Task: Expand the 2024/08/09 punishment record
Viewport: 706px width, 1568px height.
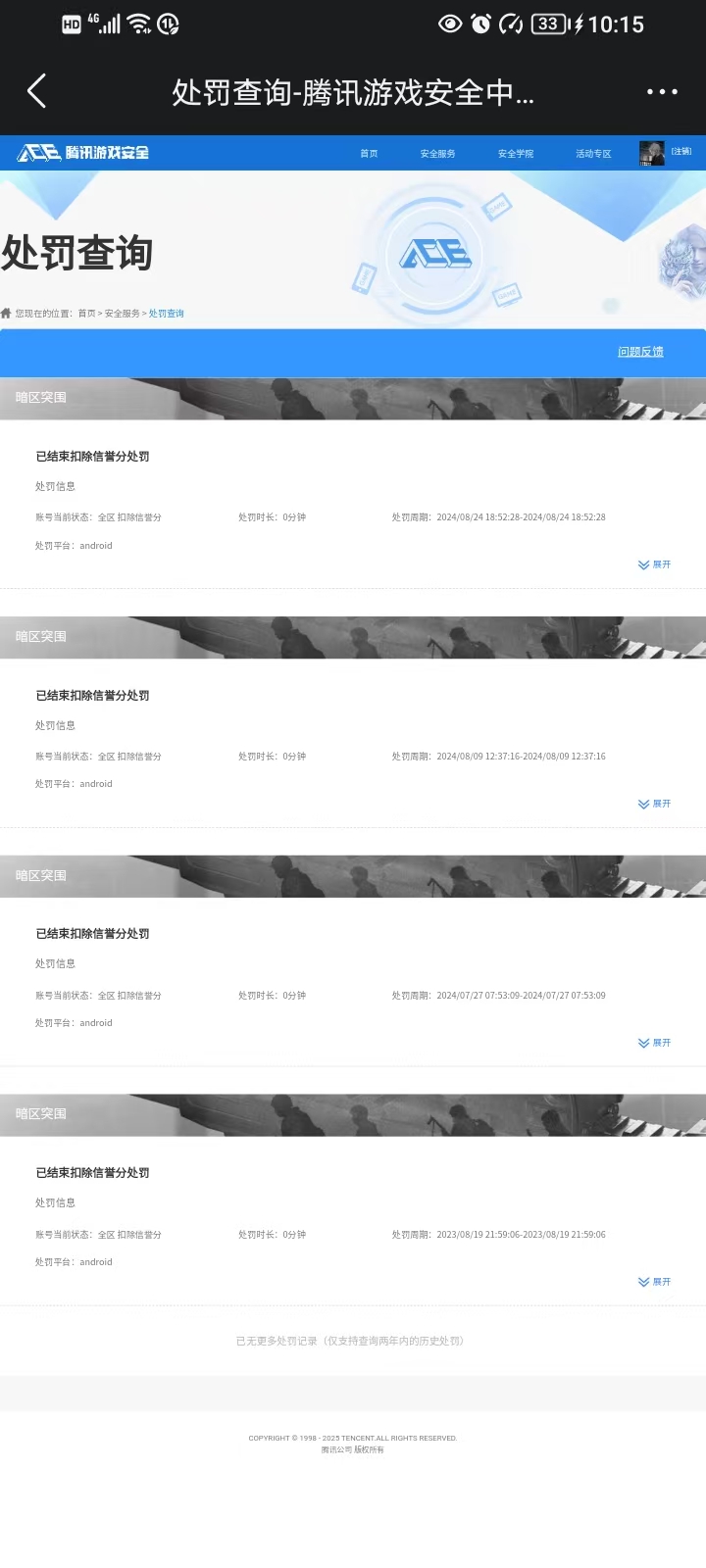Action: tap(655, 804)
